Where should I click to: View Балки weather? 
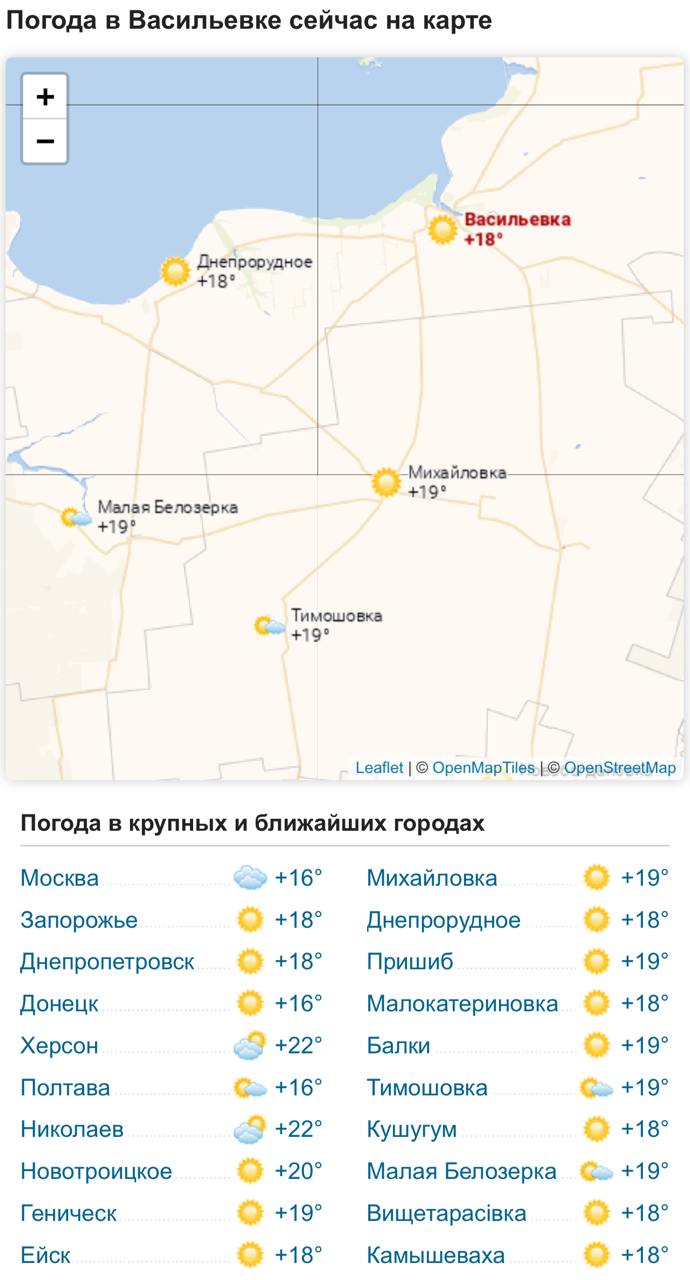click(x=398, y=1046)
